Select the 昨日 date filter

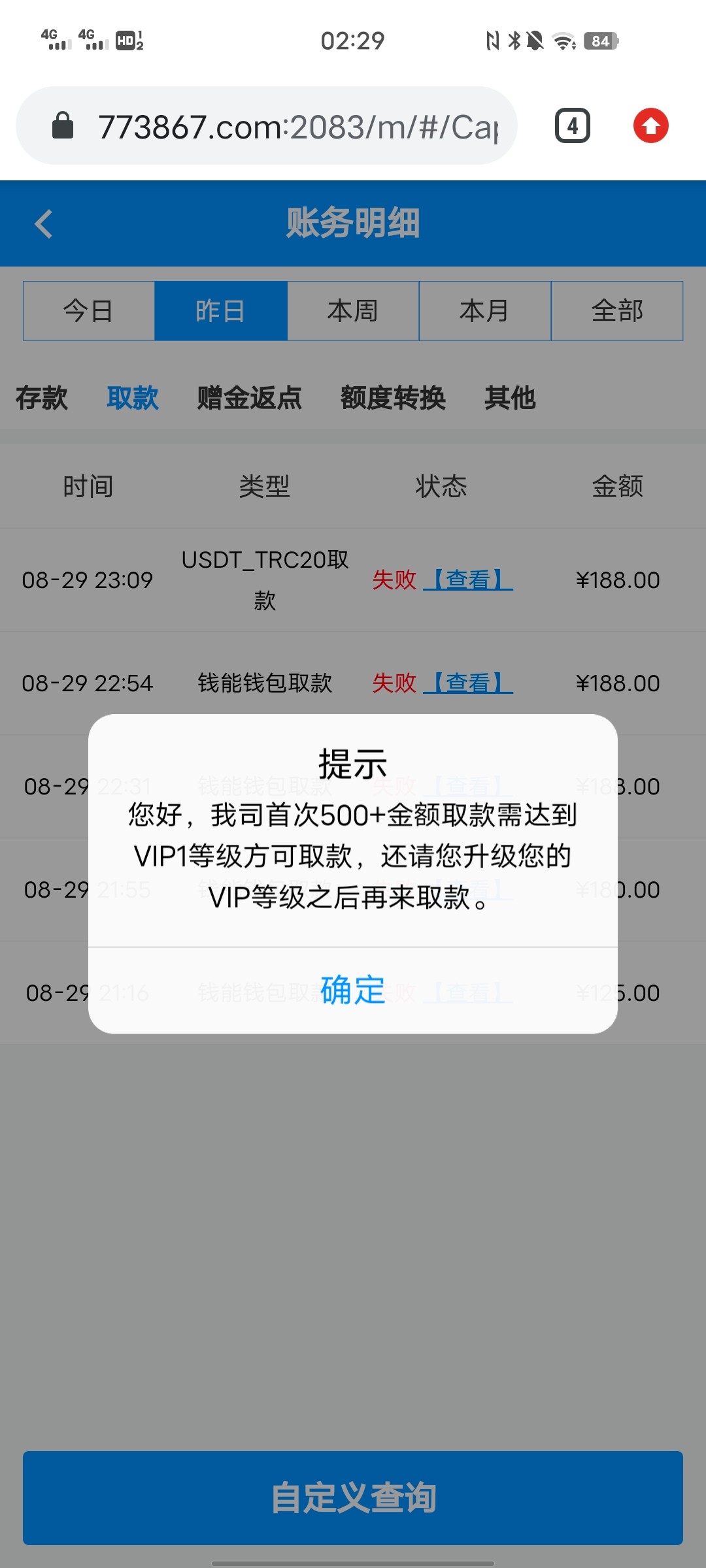pos(221,311)
